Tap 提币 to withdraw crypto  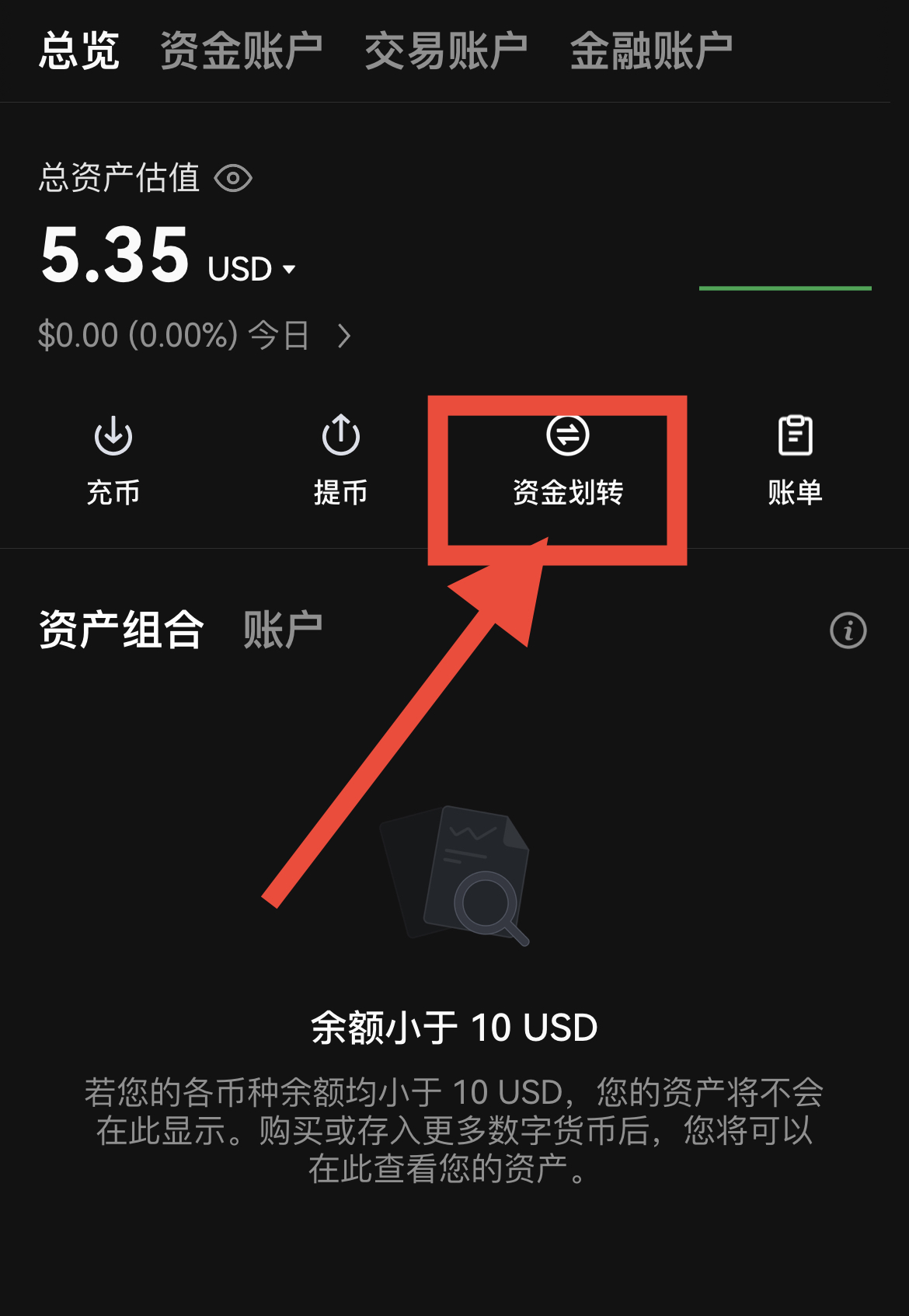click(340, 460)
